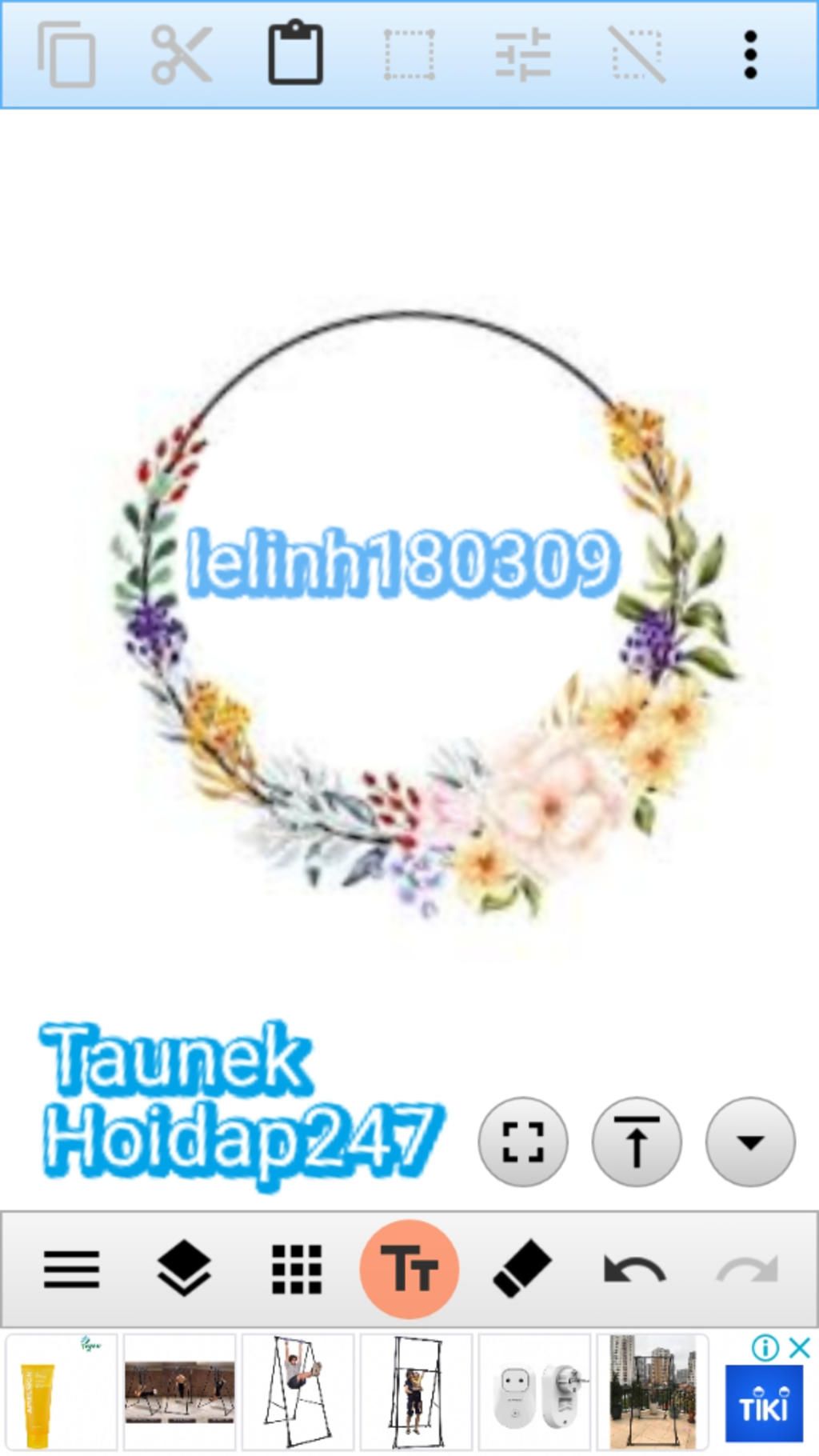819x1456 pixels.
Task: Close the Tiki ad banner
Action: click(799, 1348)
